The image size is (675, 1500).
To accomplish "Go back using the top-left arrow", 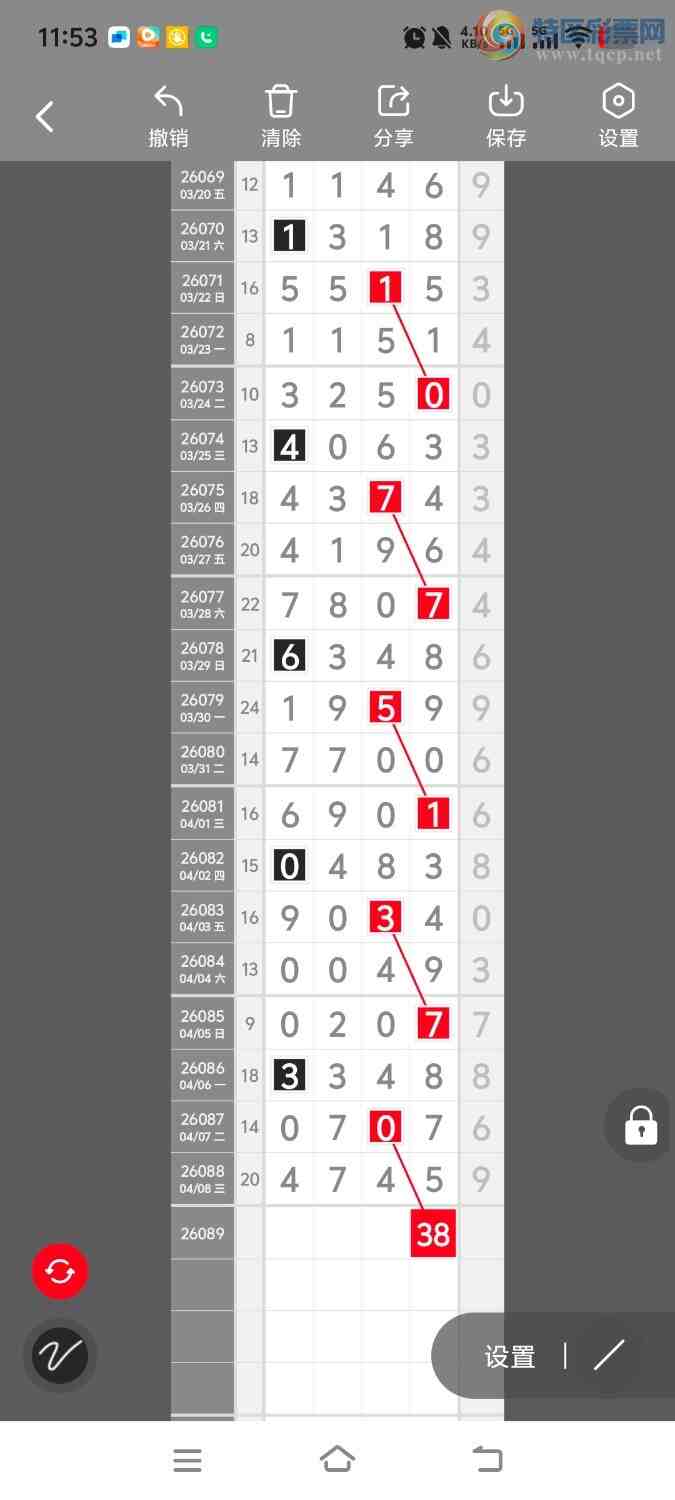I will coord(45,117).
